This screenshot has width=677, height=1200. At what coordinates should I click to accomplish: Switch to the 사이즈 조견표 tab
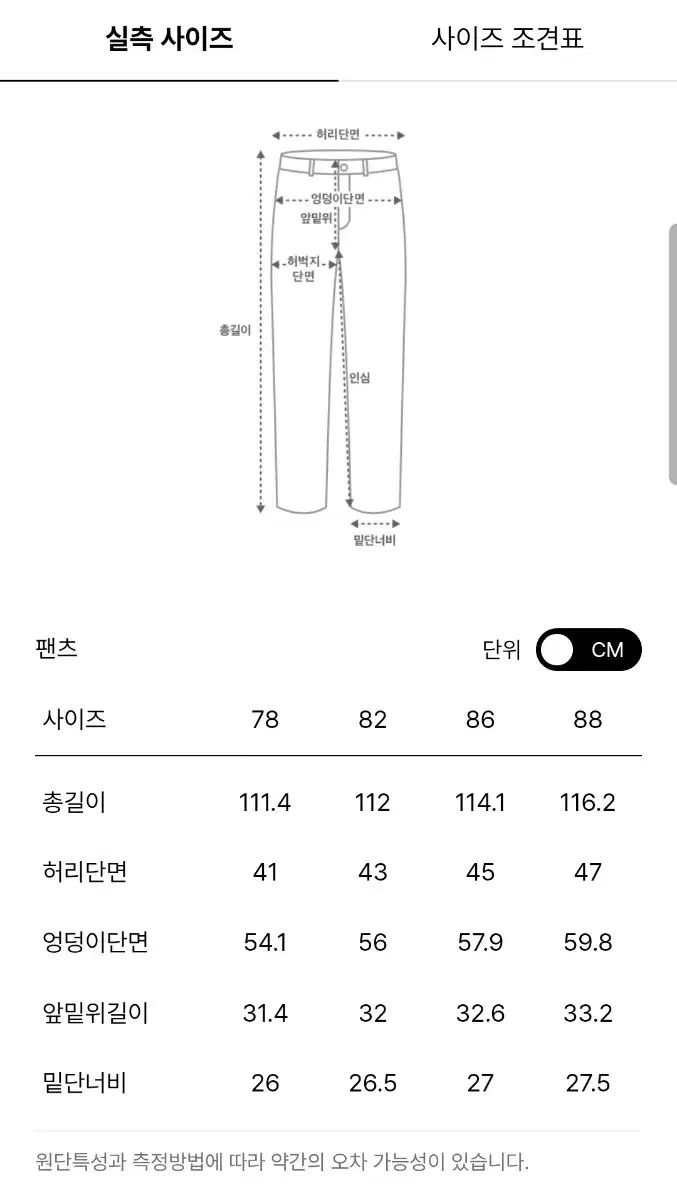click(x=507, y=39)
